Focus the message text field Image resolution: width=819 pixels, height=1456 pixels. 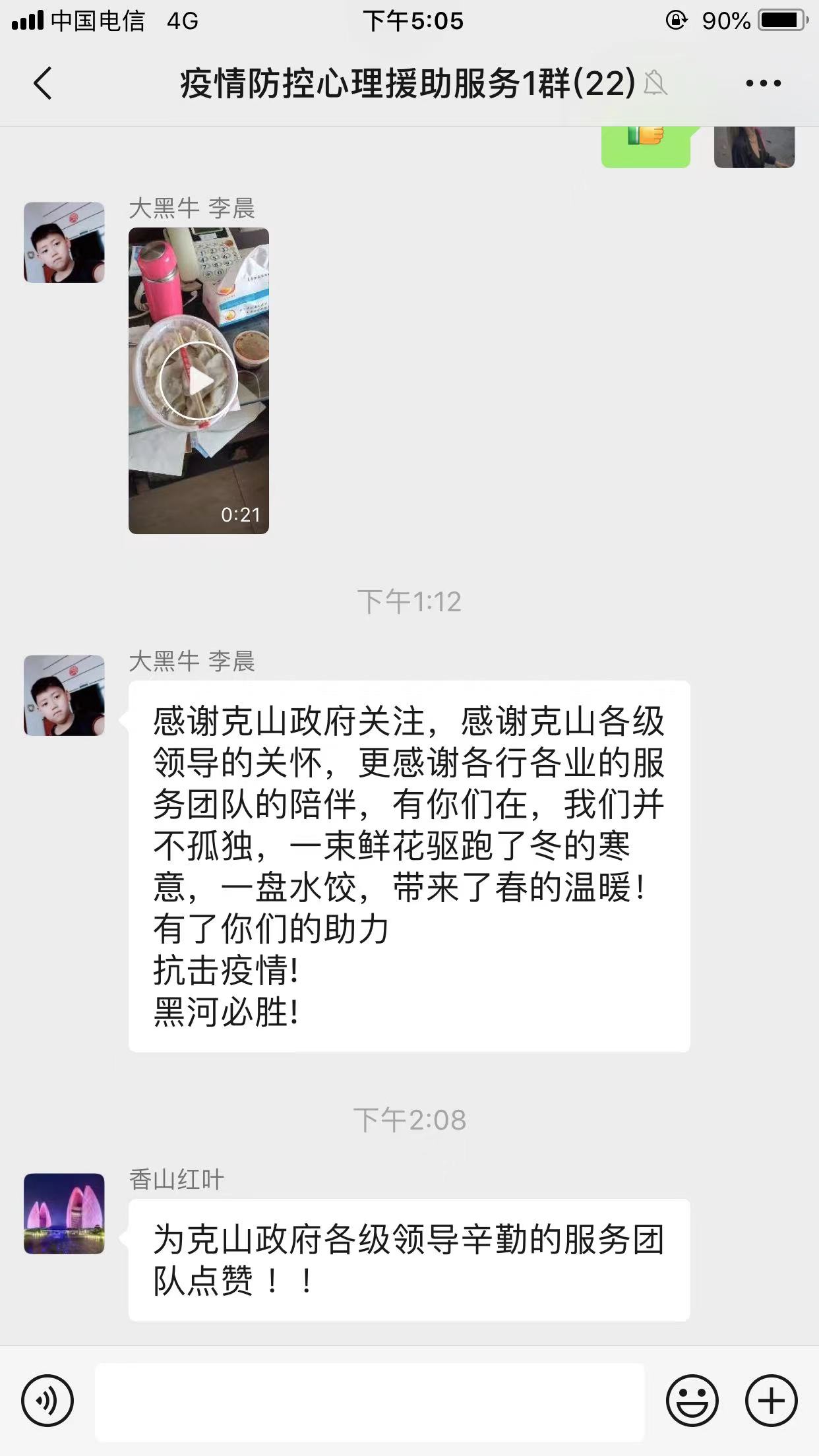click(369, 1401)
